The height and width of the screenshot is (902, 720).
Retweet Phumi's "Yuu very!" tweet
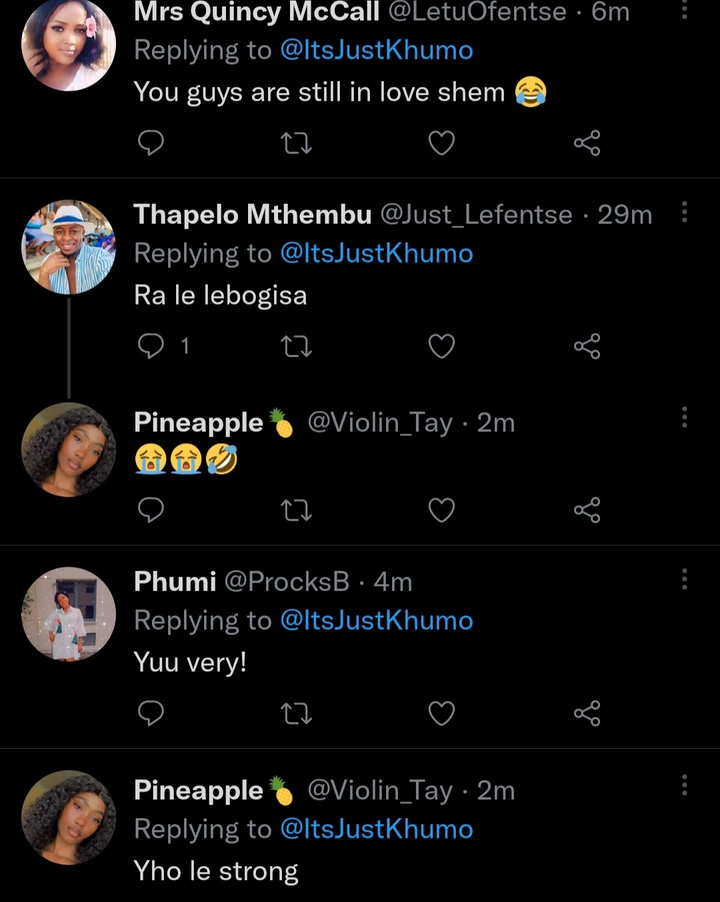[x=297, y=713]
